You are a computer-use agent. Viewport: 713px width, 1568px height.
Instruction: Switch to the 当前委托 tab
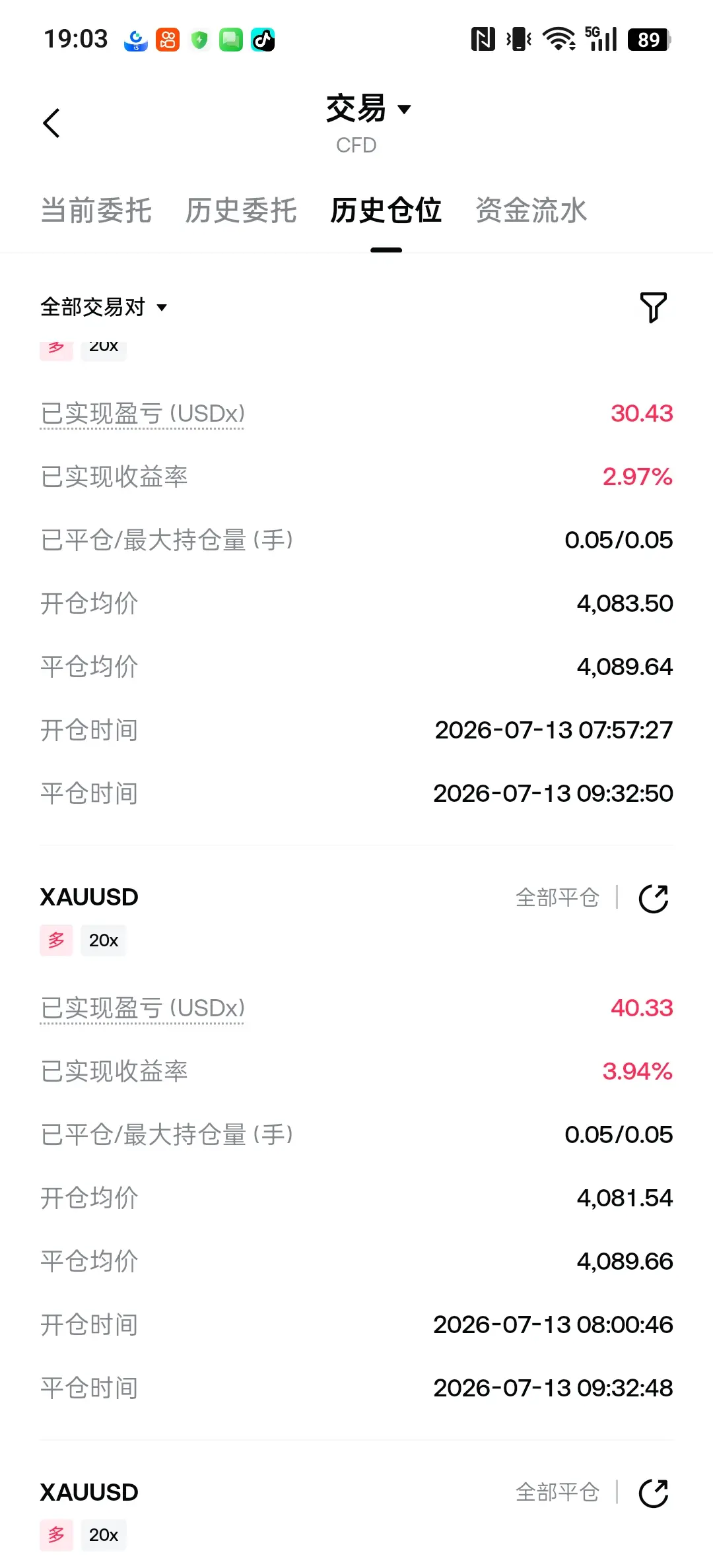96,211
